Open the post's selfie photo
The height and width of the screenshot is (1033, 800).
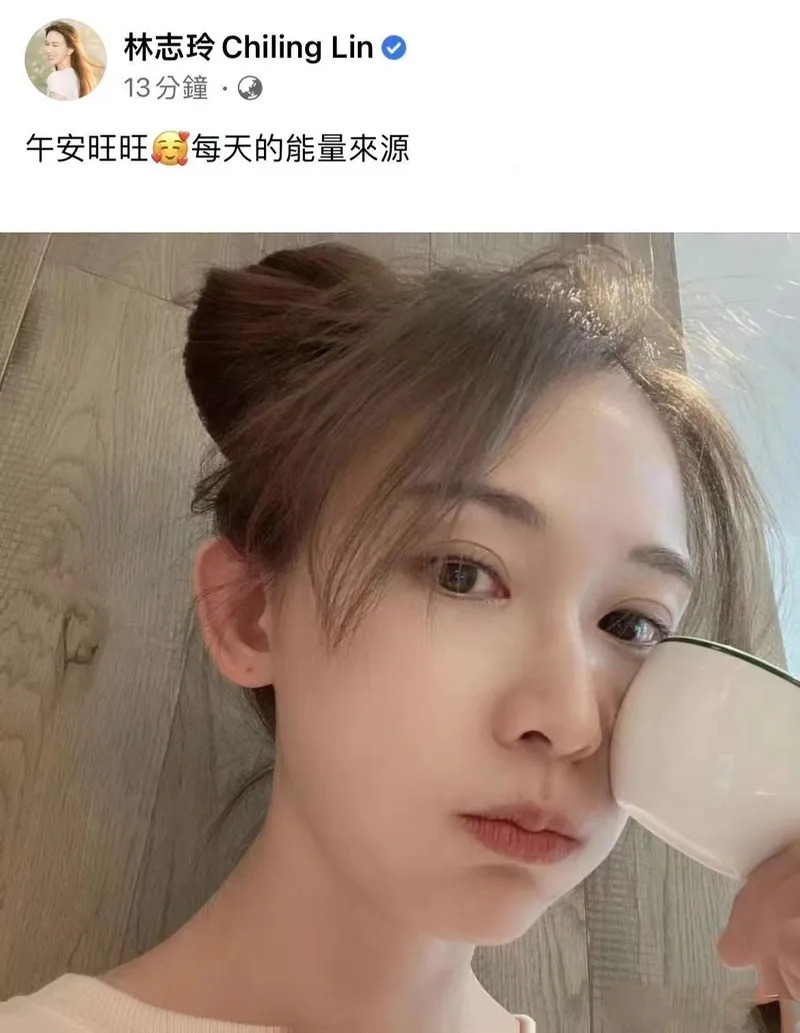(x=400, y=632)
